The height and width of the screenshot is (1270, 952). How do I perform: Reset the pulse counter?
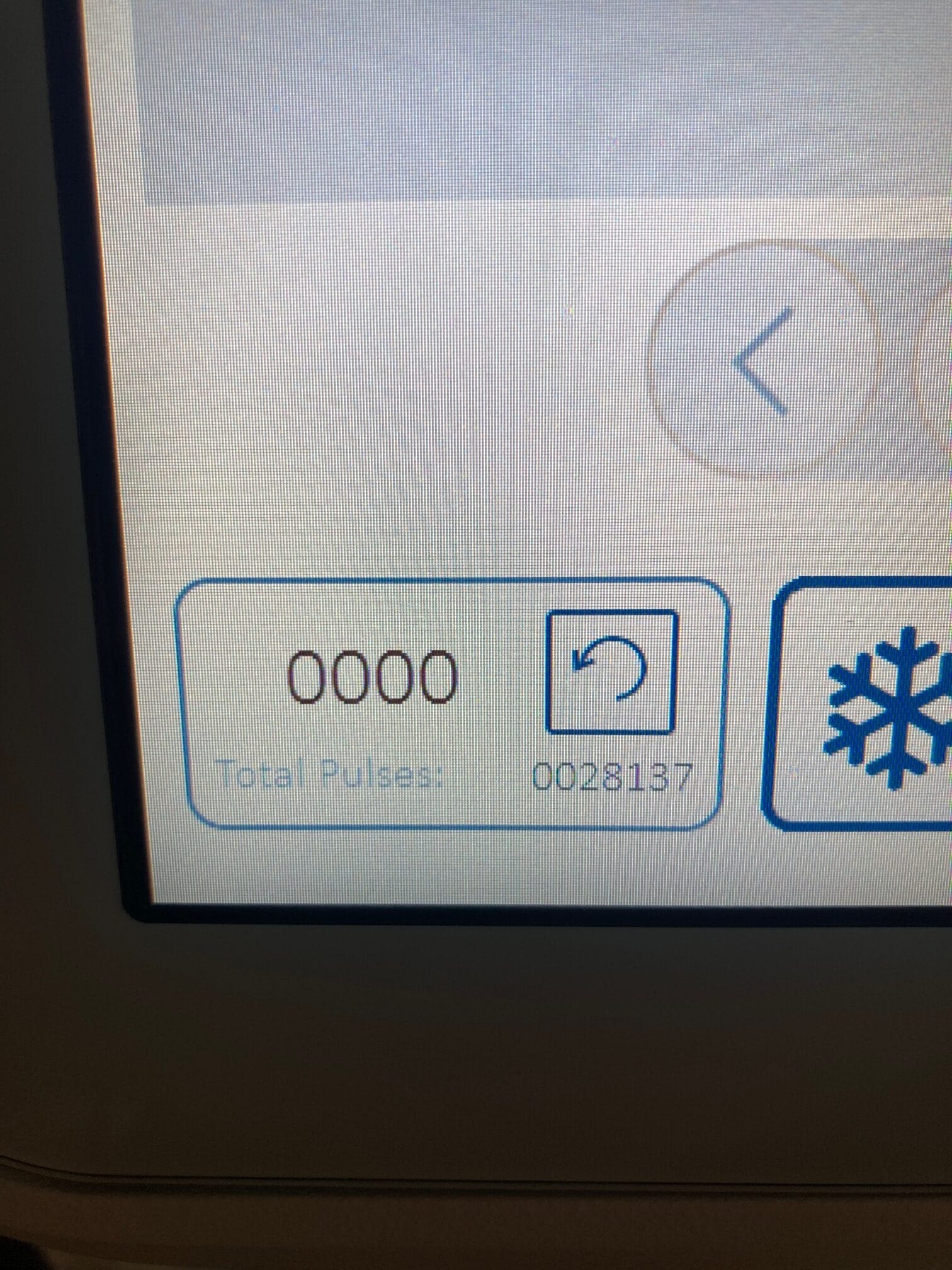[x=611, y=672]
